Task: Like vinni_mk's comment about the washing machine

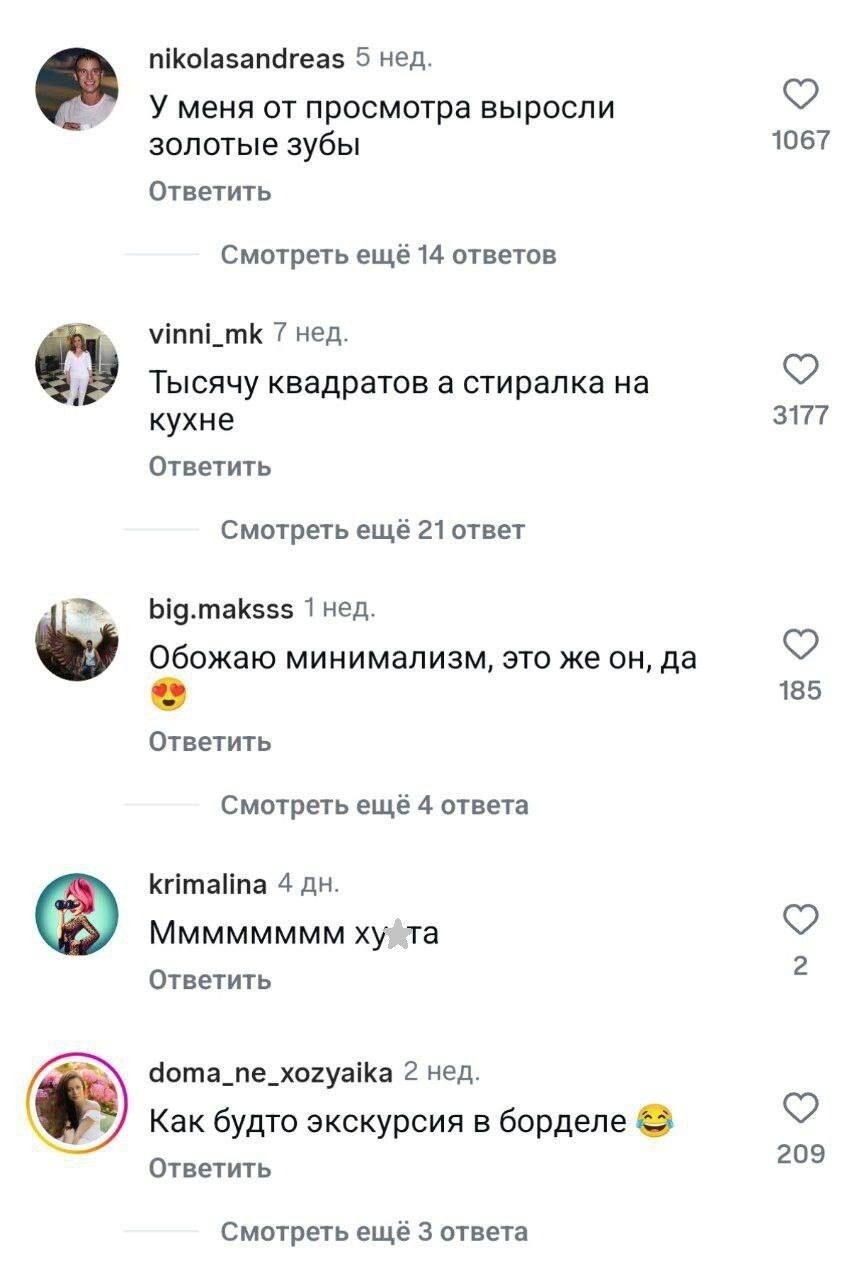Action: [x=800, y=370]
